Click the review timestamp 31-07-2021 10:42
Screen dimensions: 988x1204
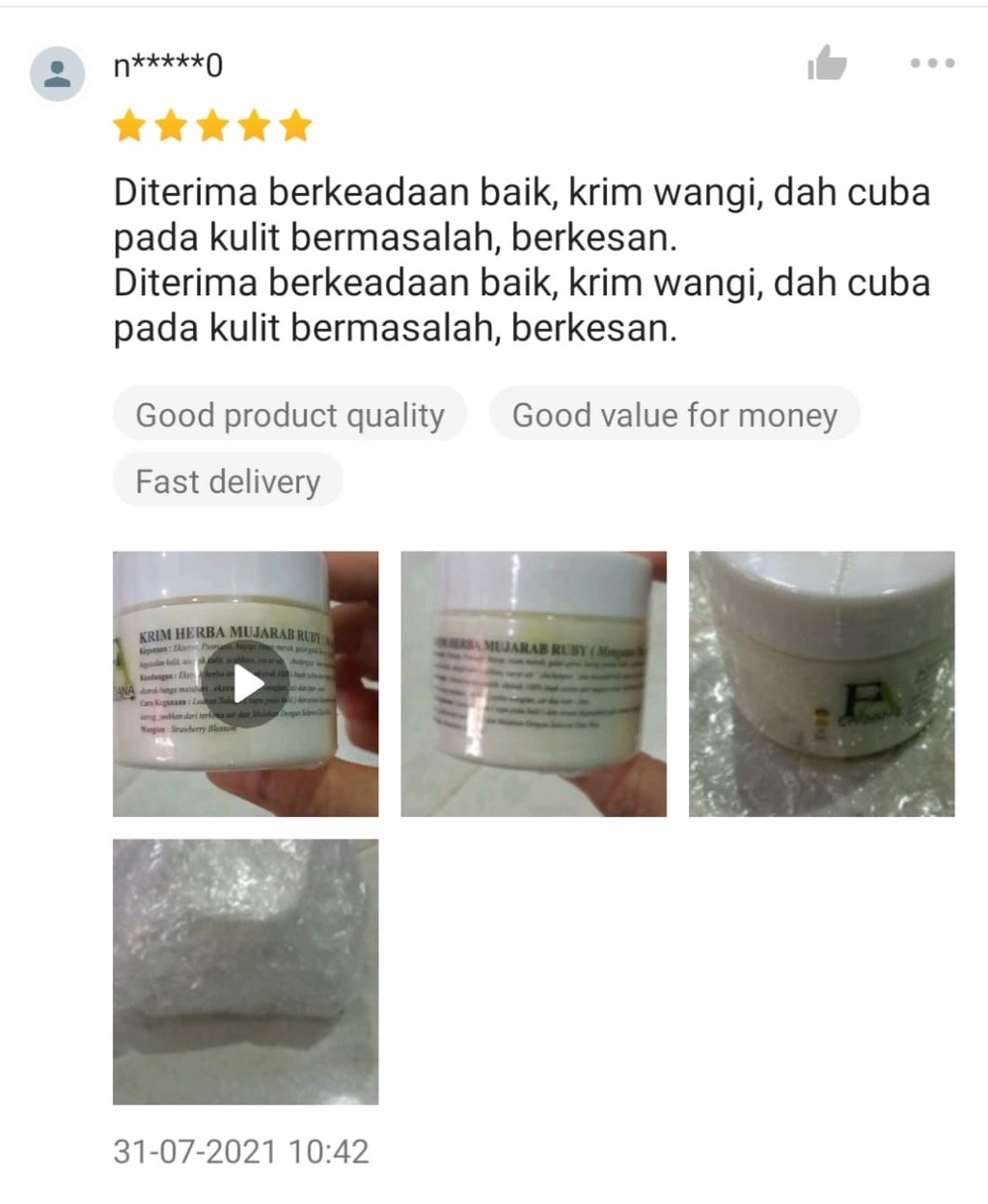(240, 1151)
